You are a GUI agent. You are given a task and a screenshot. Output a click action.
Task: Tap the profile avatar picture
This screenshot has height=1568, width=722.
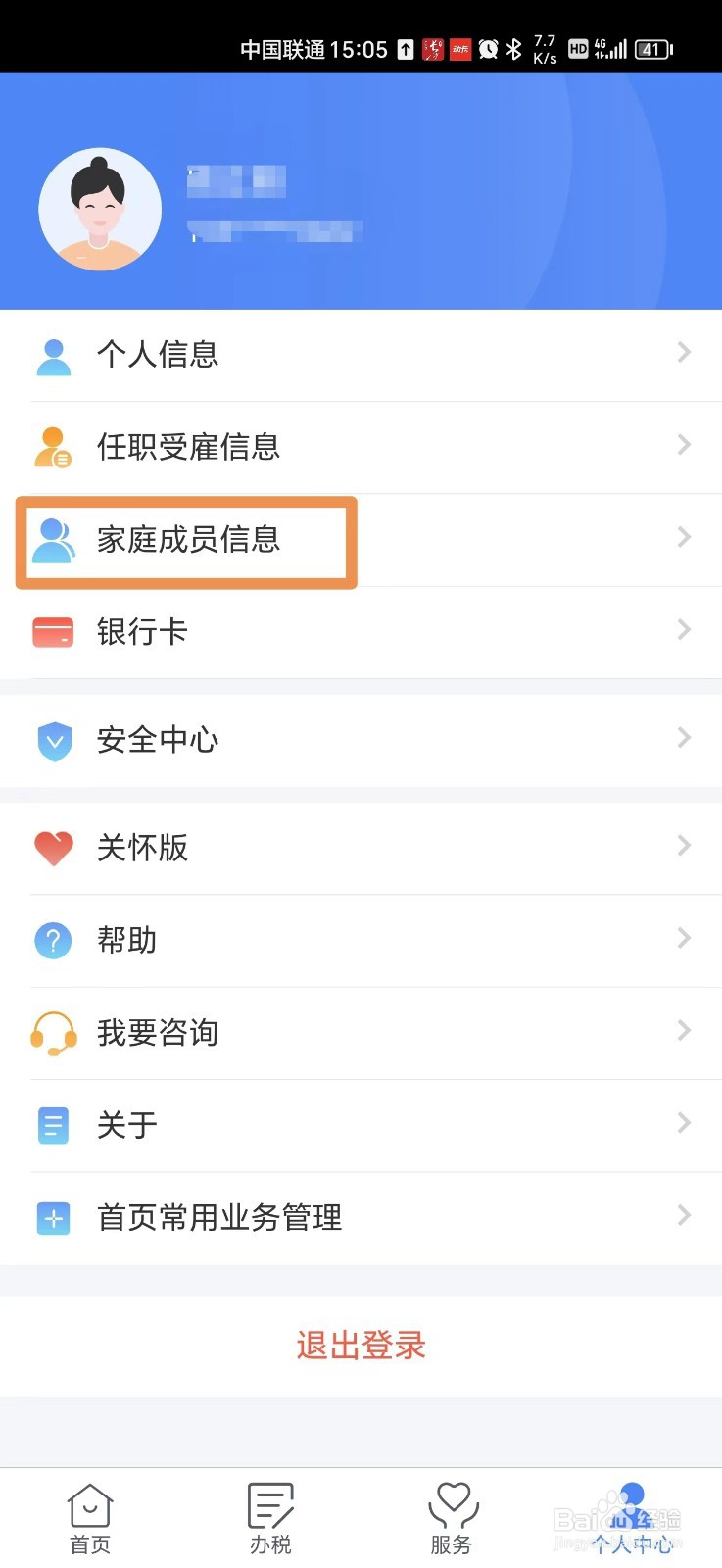coord(100,210)
